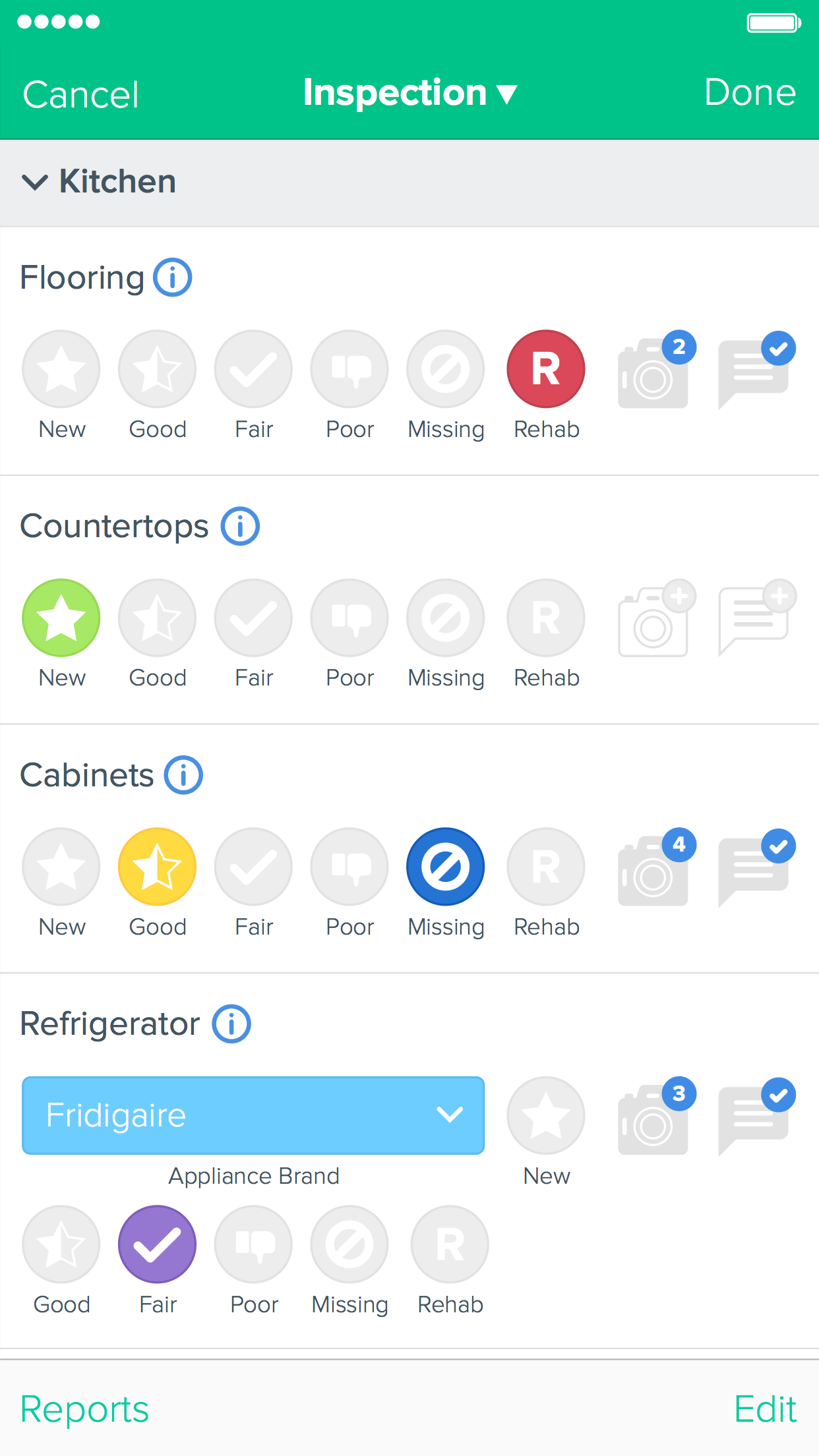Tap Edit in bottom bar
This screenshot has width=819, height=1456.
click(766, 1409)
